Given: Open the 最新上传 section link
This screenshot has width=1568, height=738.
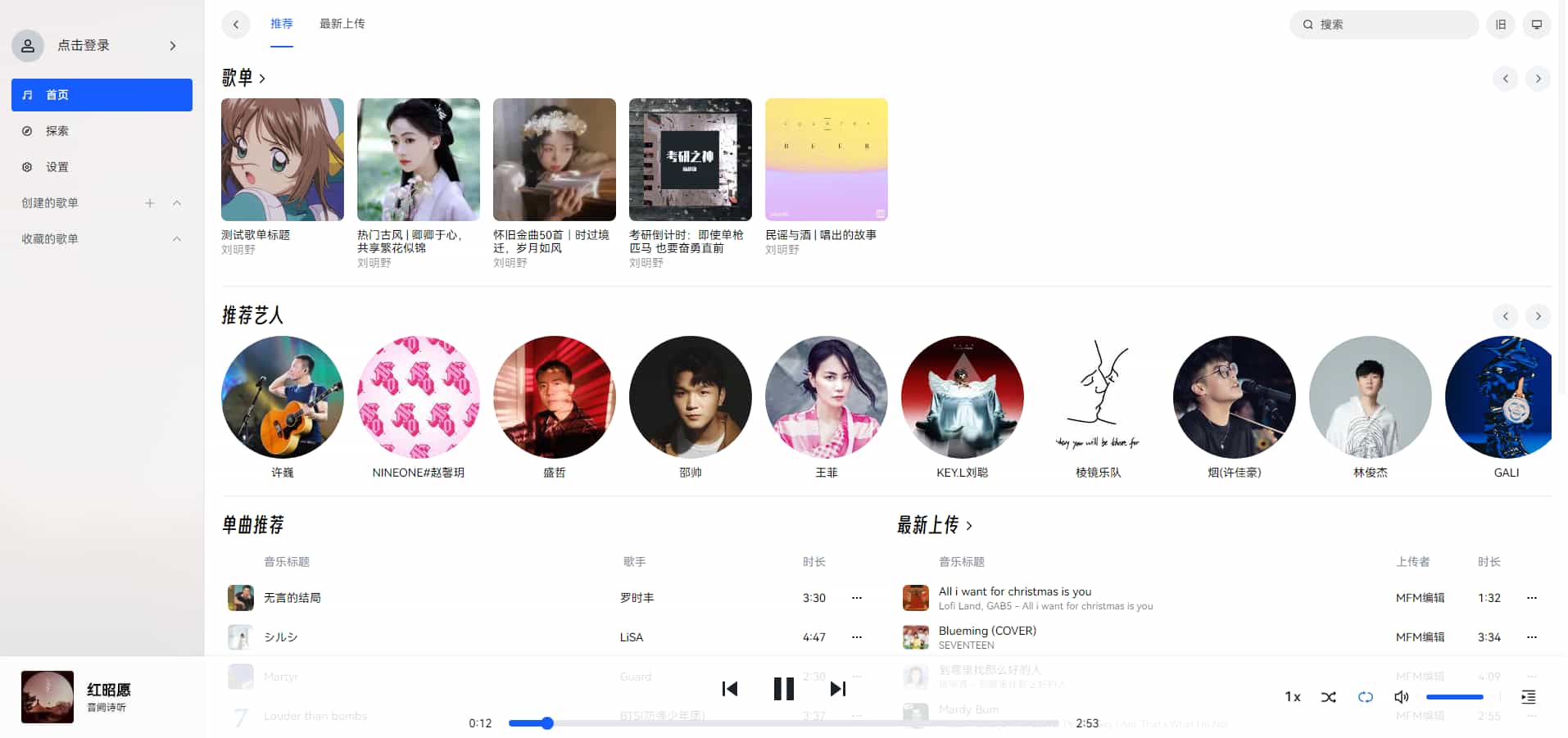Looking at the screenshot, I should [x=935, y=525].
